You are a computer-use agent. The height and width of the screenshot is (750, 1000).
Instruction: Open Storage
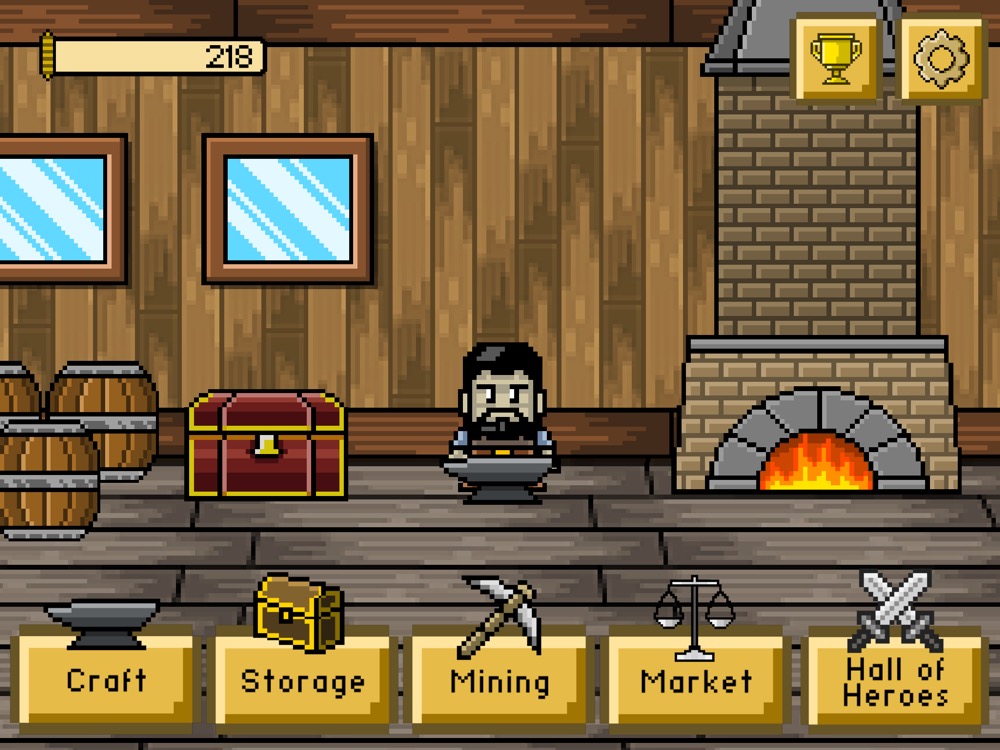302,680
